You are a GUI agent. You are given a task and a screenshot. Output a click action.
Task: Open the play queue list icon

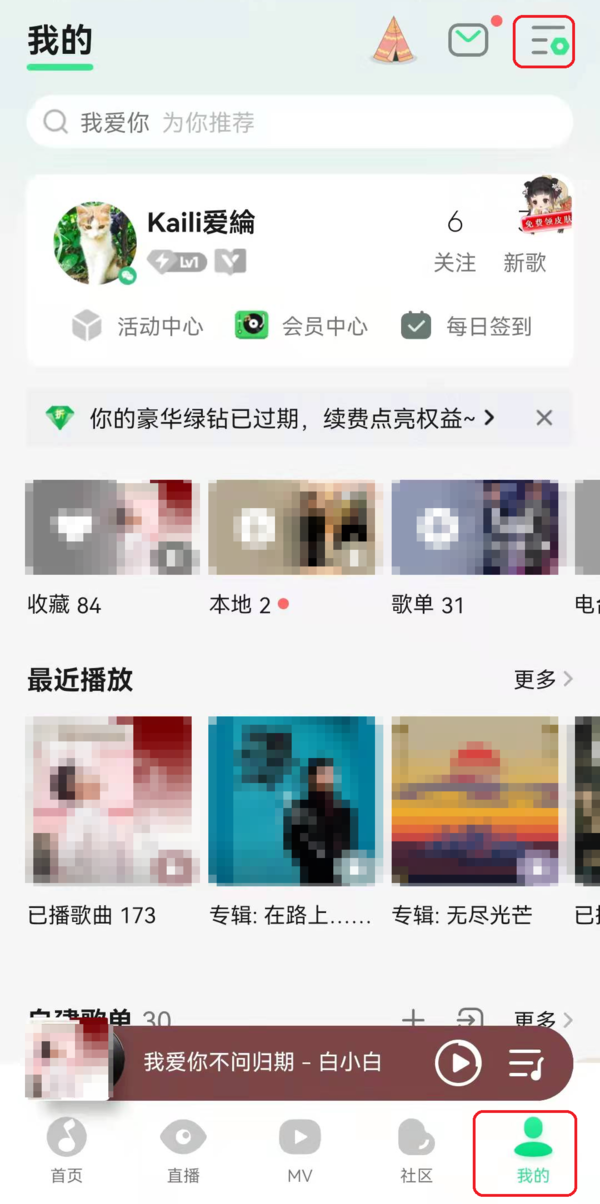point(526,1063)
